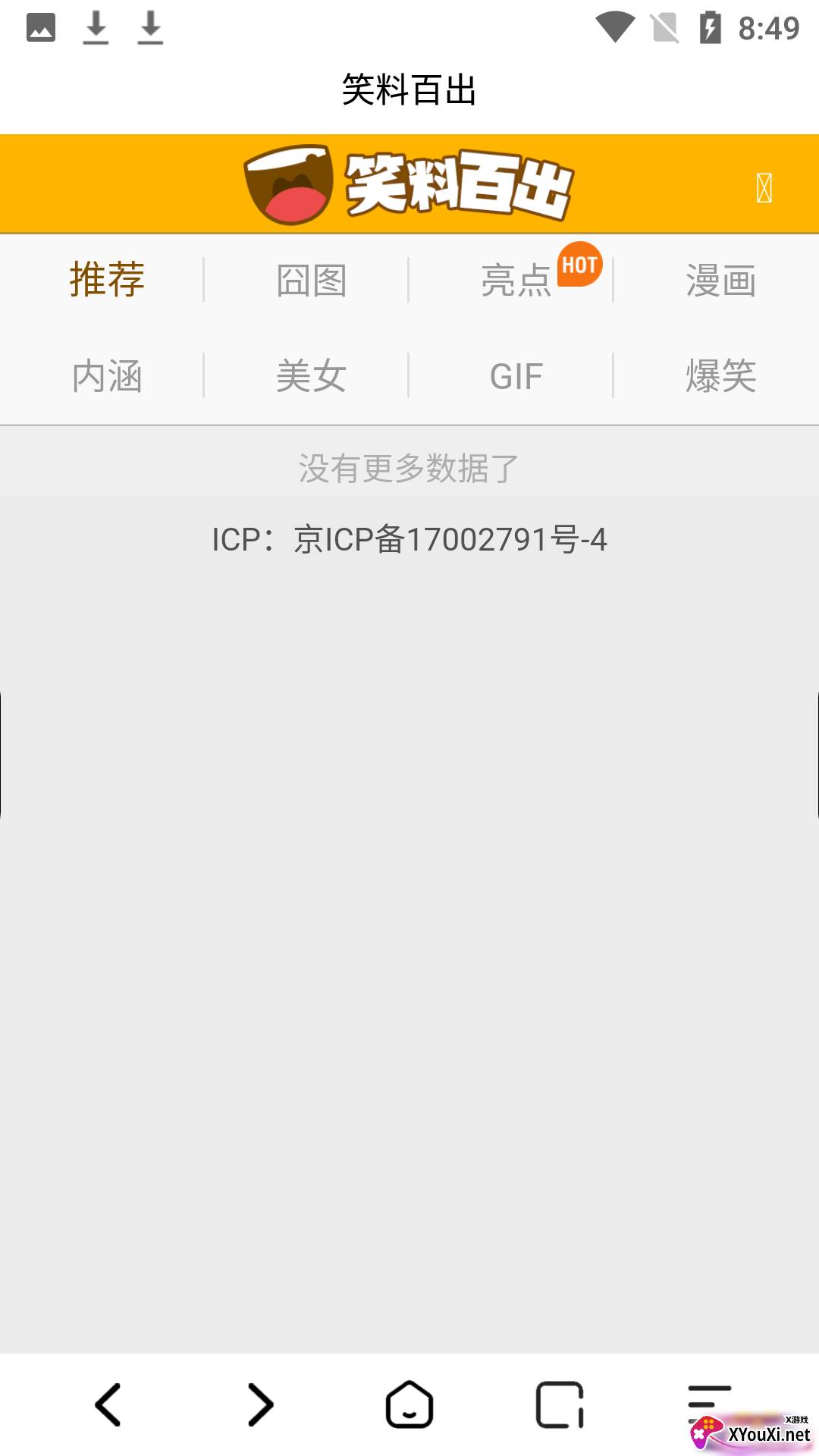Switch to the GIF tab
This screenshot has width=819, height=1456.
(x=516, y=376)
